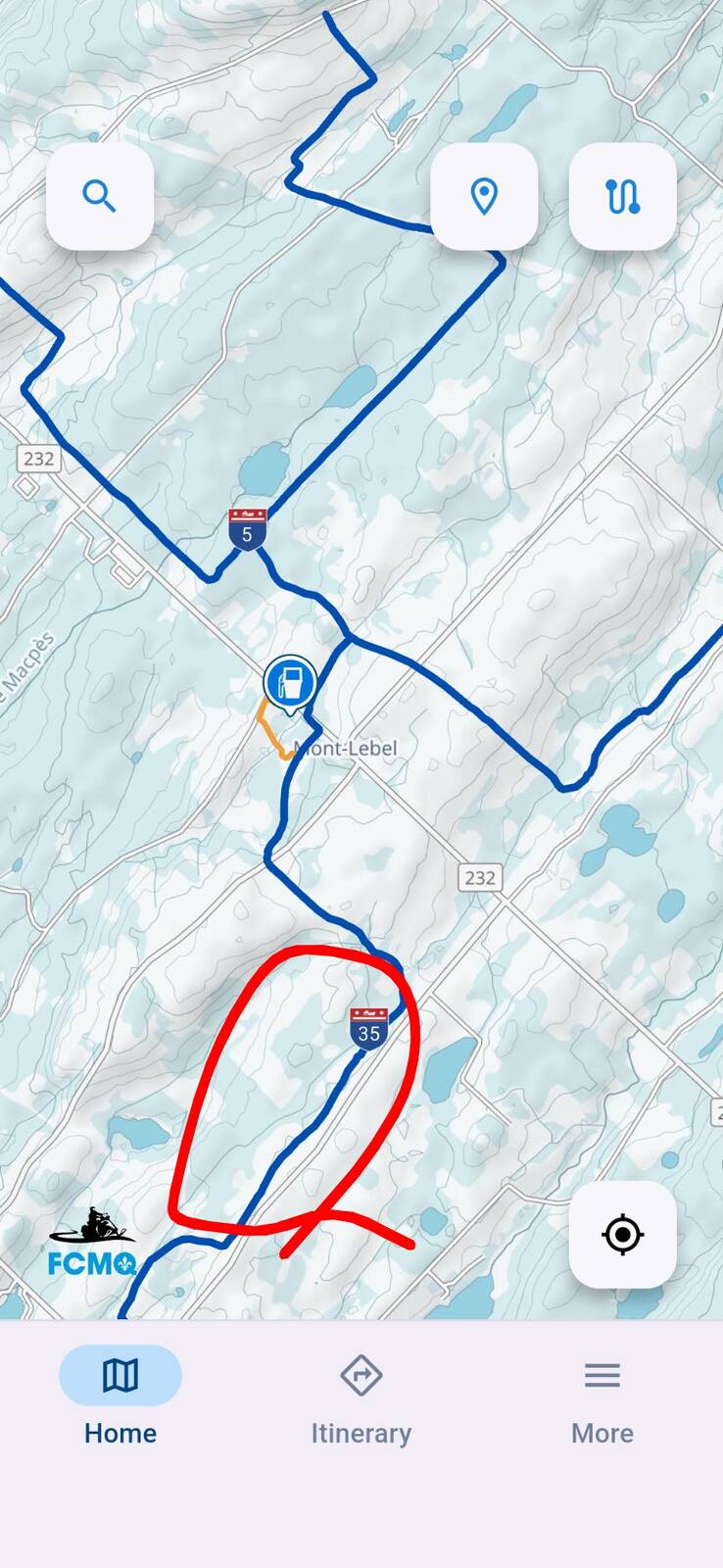Image resolution: width=723 pixels, height=1568 pixels.
Task: Switch to the Home tab
Action: [120, 1396]
